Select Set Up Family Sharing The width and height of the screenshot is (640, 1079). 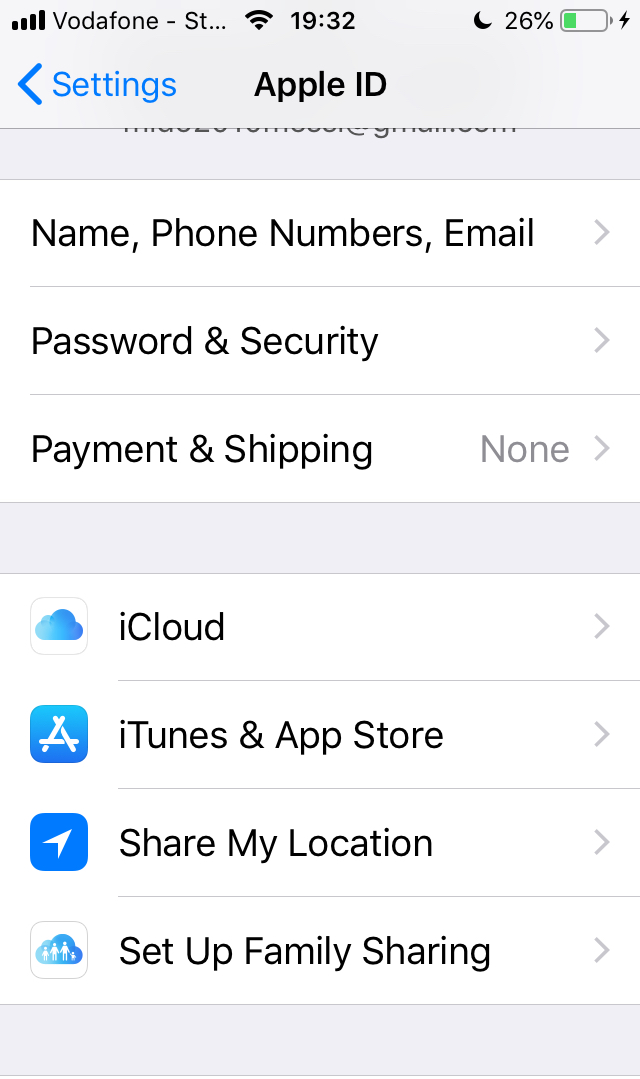coord(320,951)
